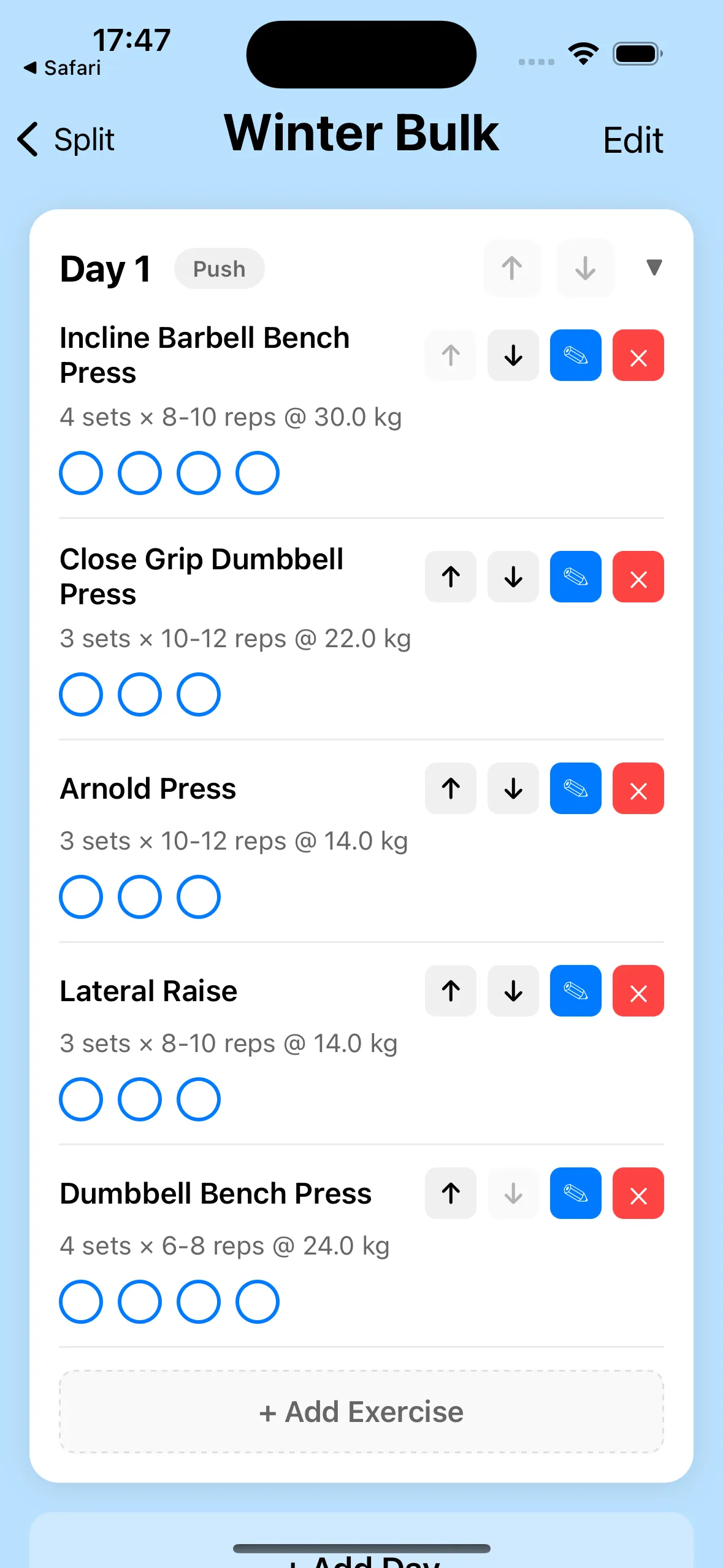Mark first set of Lateral Raise done
The image size is (723, 1568).
tap(81, 1099)
